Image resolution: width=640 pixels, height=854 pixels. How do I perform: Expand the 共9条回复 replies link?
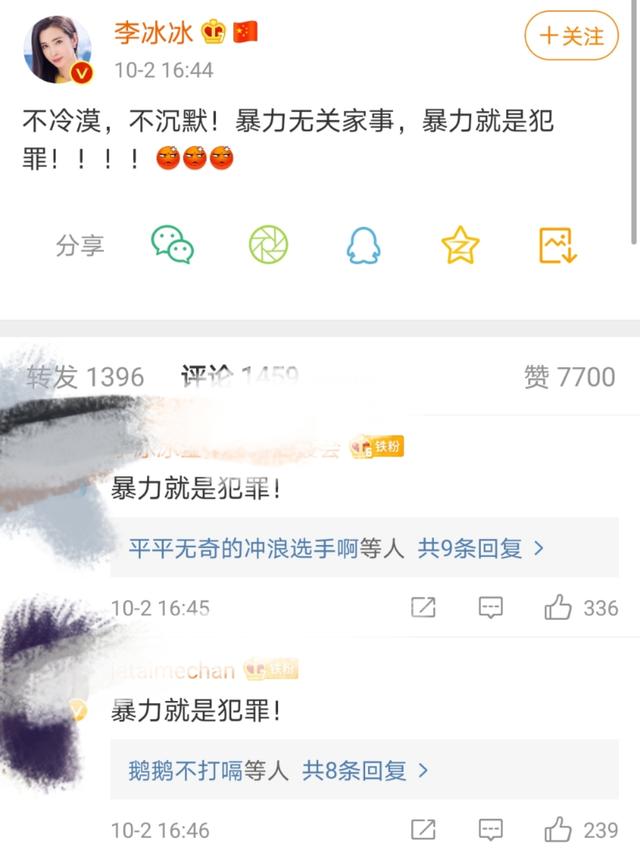point(481,548)
